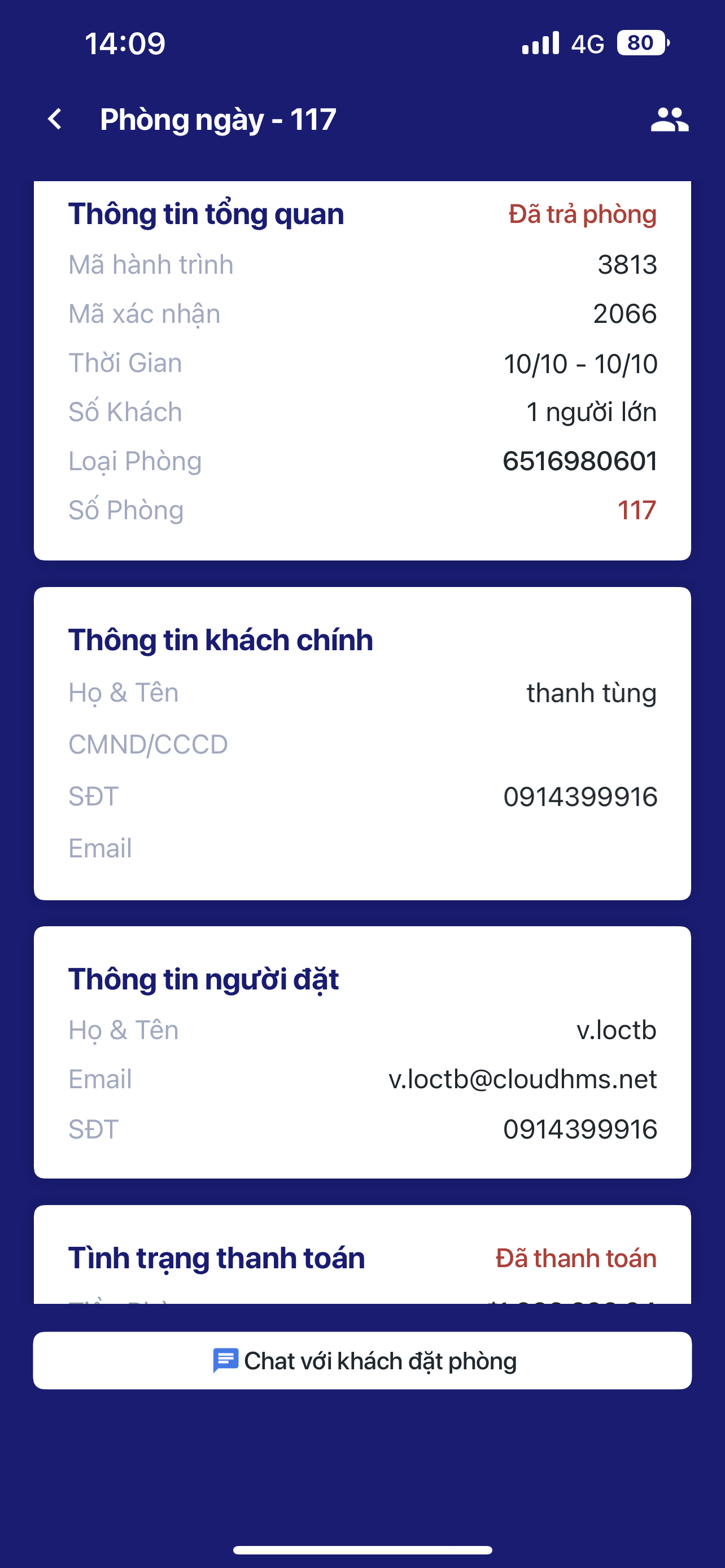
Task: Open the guests list icon
Action: click(x=669, y=119)
